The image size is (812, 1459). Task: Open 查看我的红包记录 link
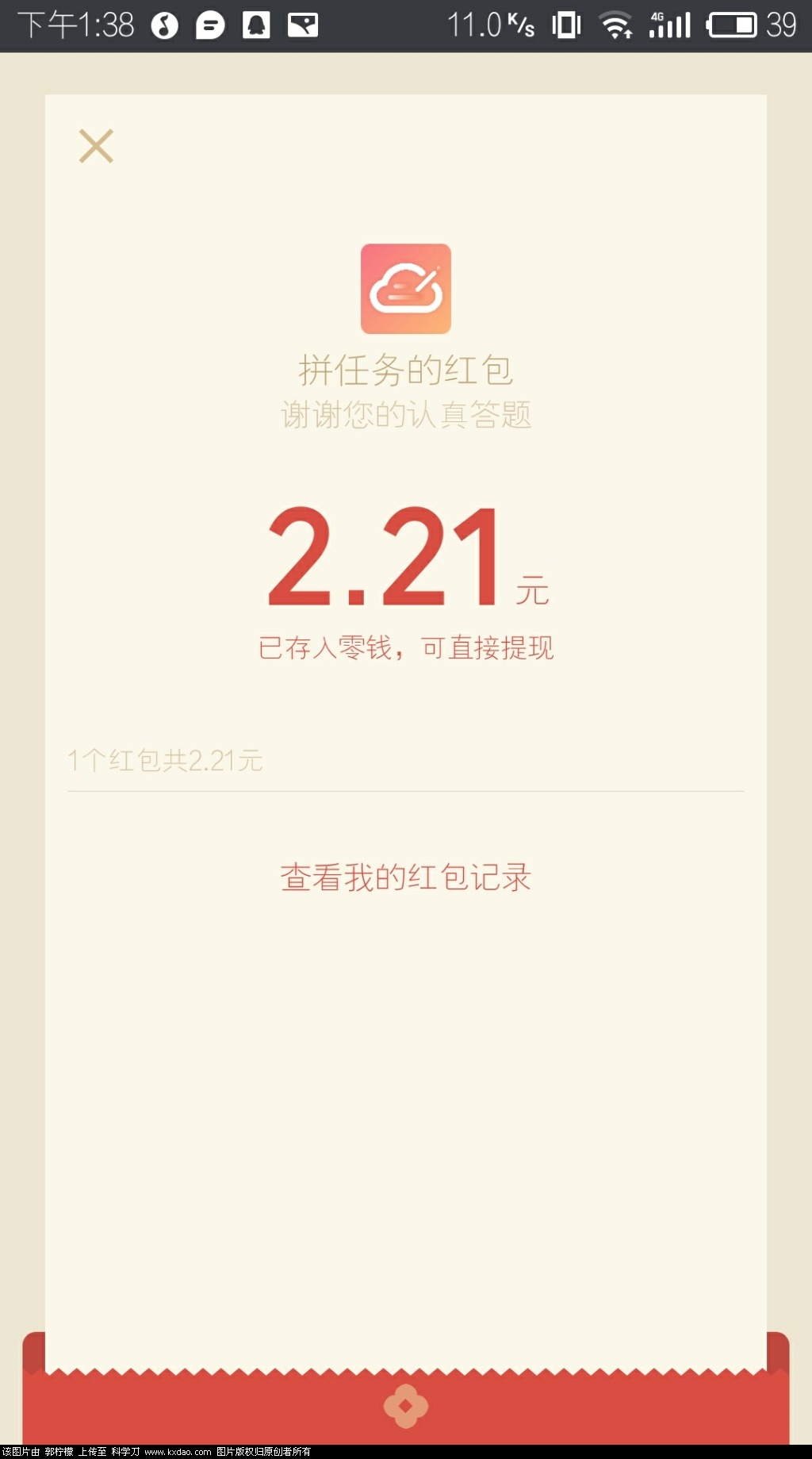point(405,877)
